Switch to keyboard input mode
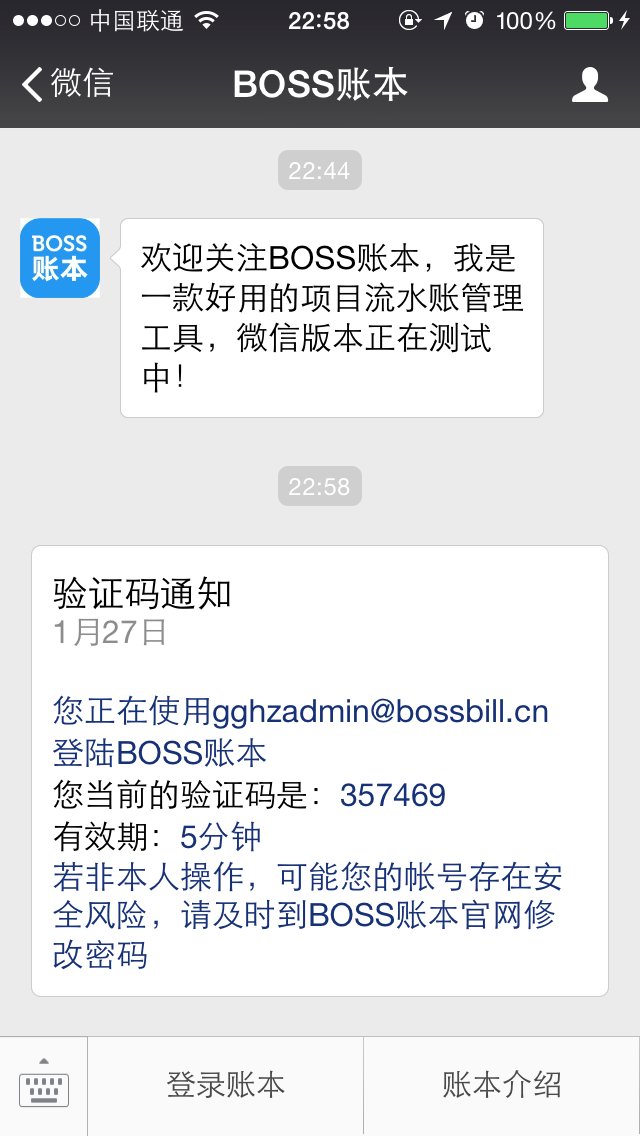The image size is (640, 1136). tap(43, 1085)
